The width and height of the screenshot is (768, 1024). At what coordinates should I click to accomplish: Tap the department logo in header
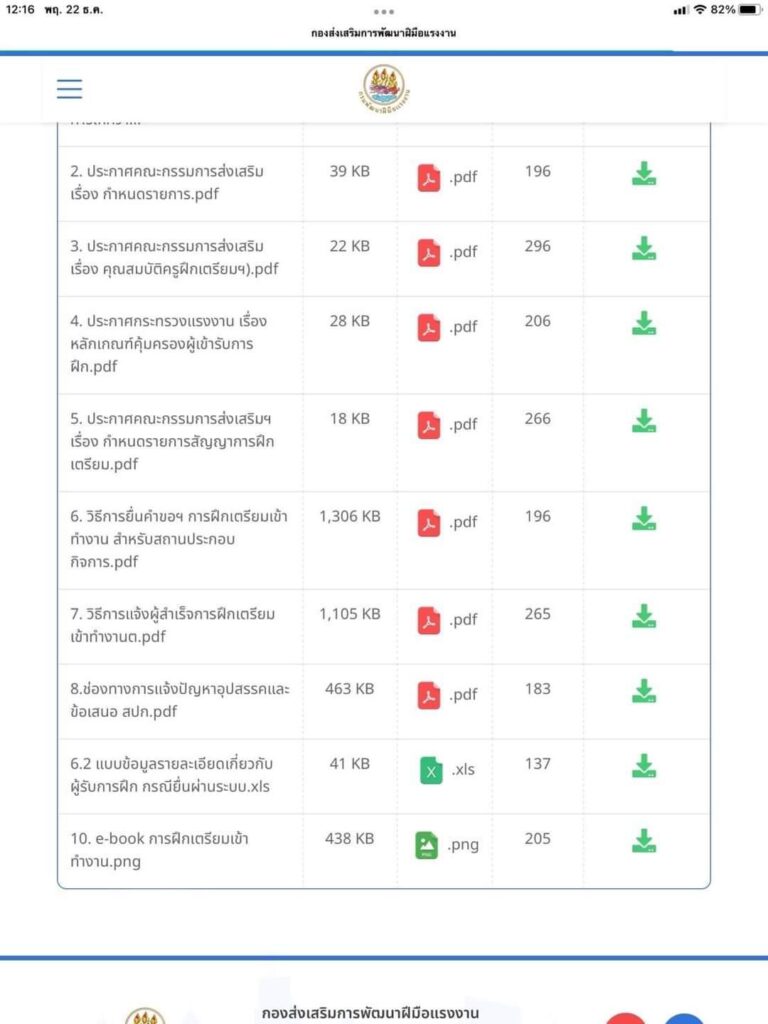coord(383,89)
